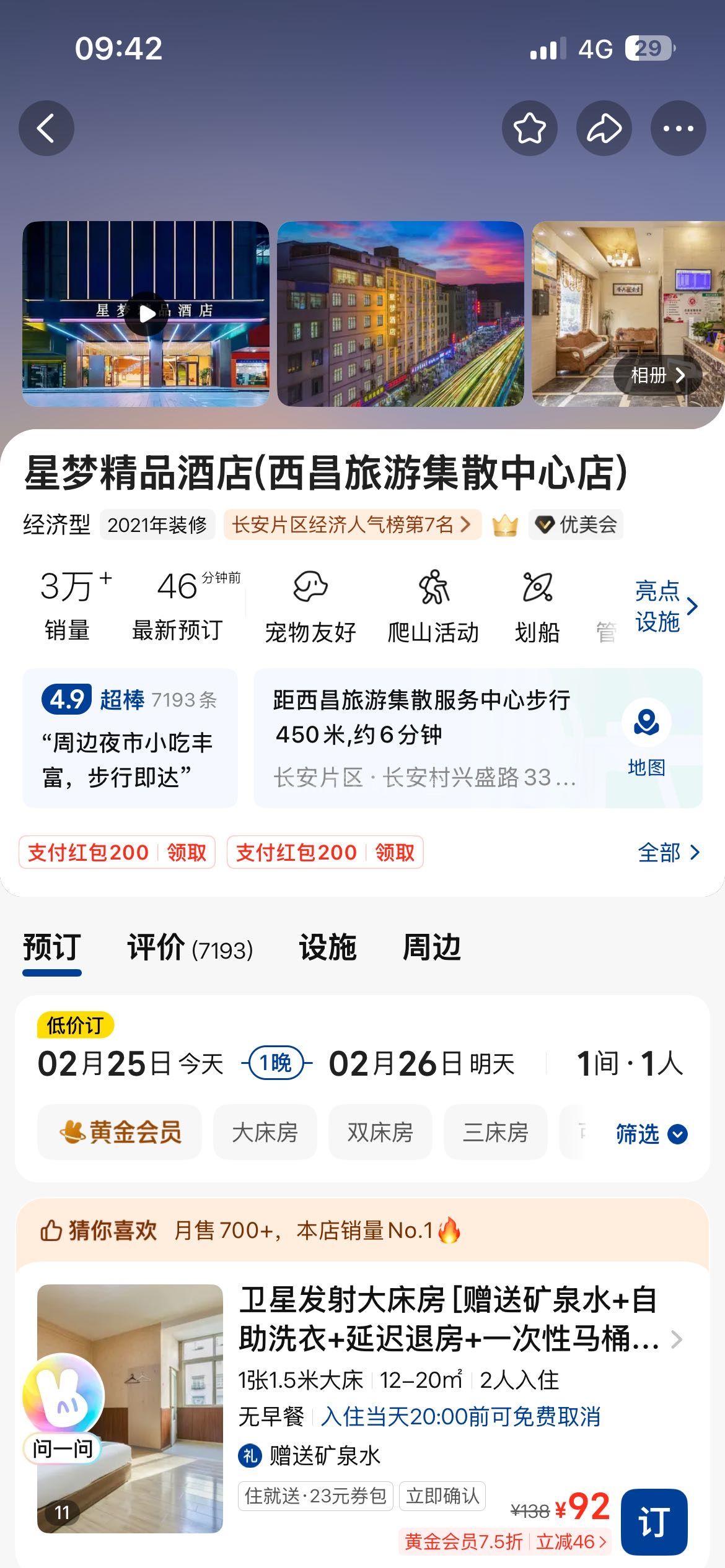Open the 相册 photo album
Image resolution: width=725 pixels, height=1568 pixels.
point(657,375)
